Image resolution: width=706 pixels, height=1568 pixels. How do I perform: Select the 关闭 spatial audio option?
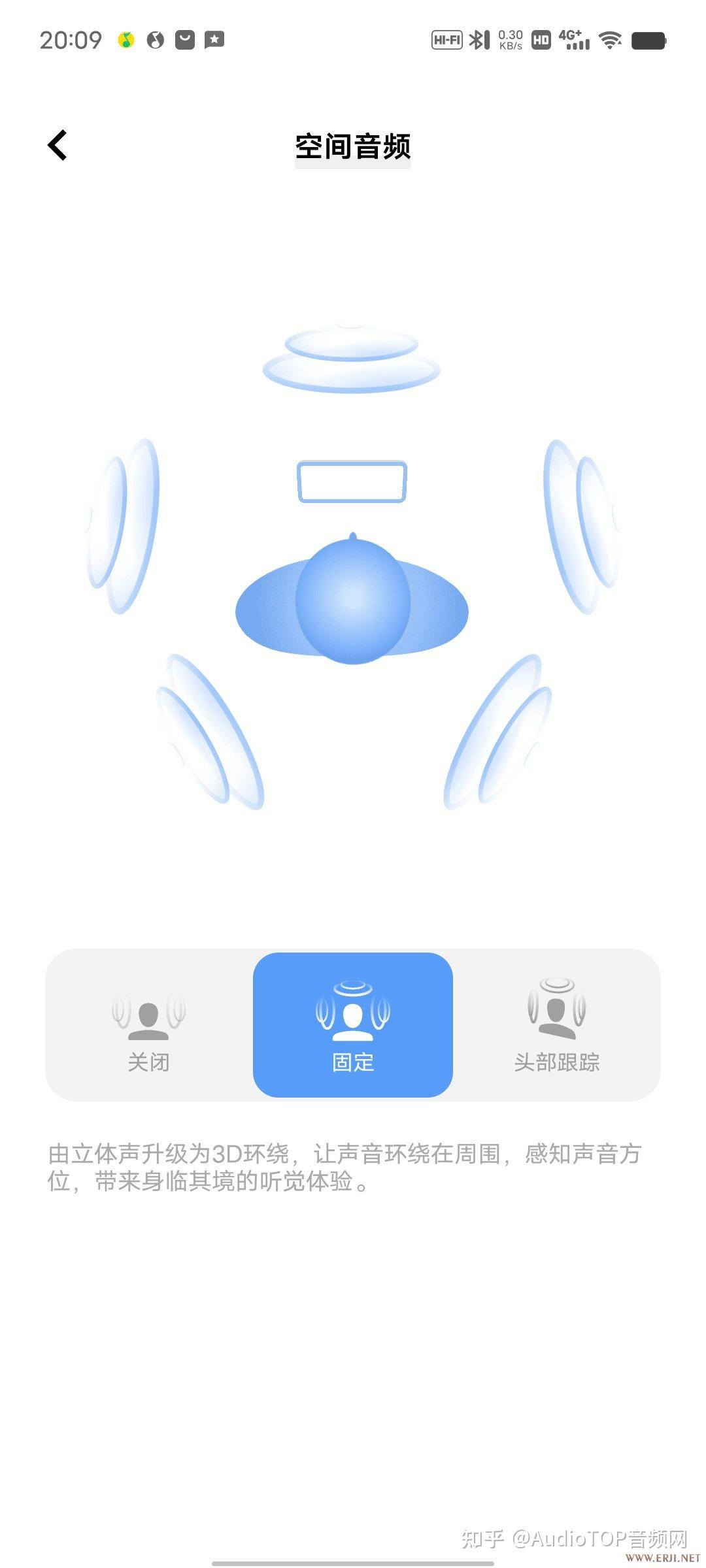coord(149,1026)
